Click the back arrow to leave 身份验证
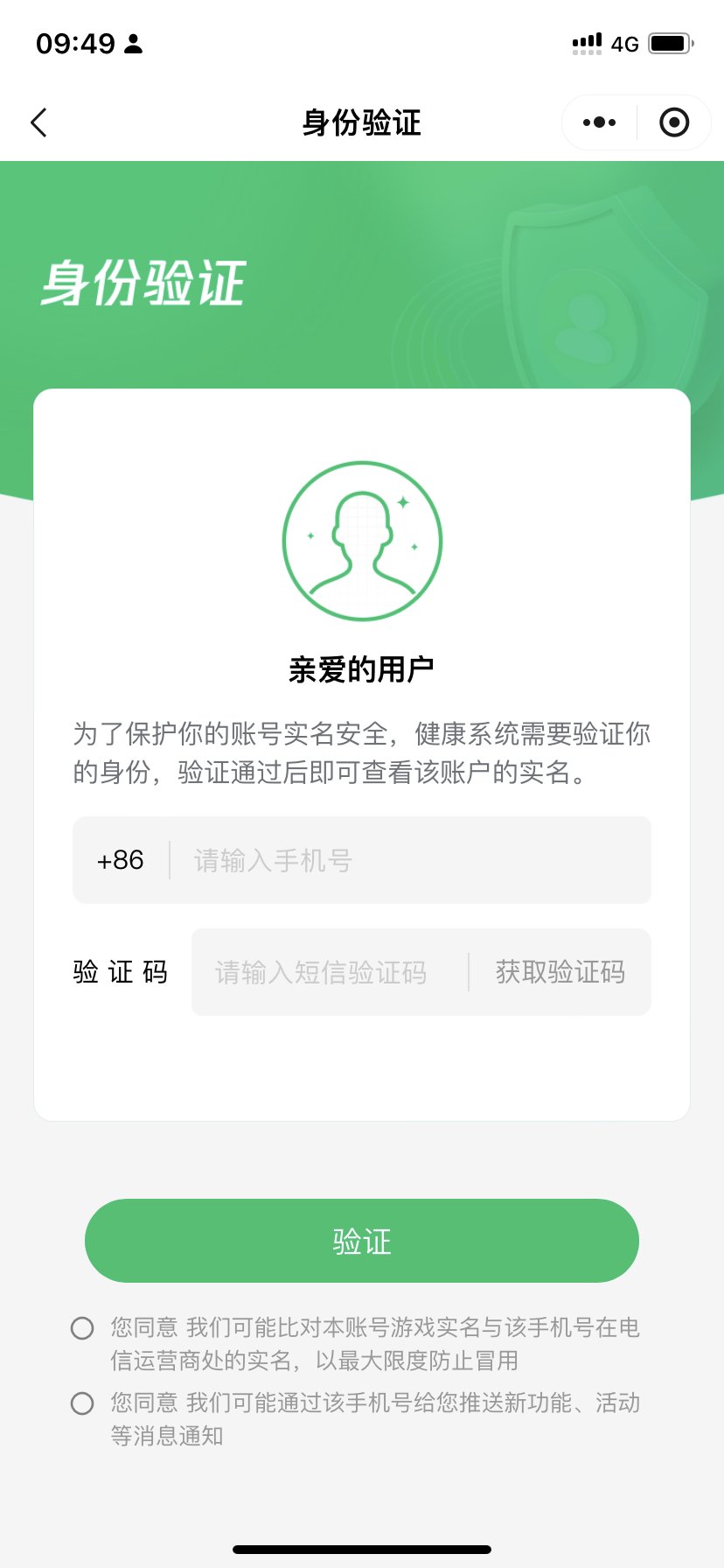The image size is (724, 1568). click(38, 122)
